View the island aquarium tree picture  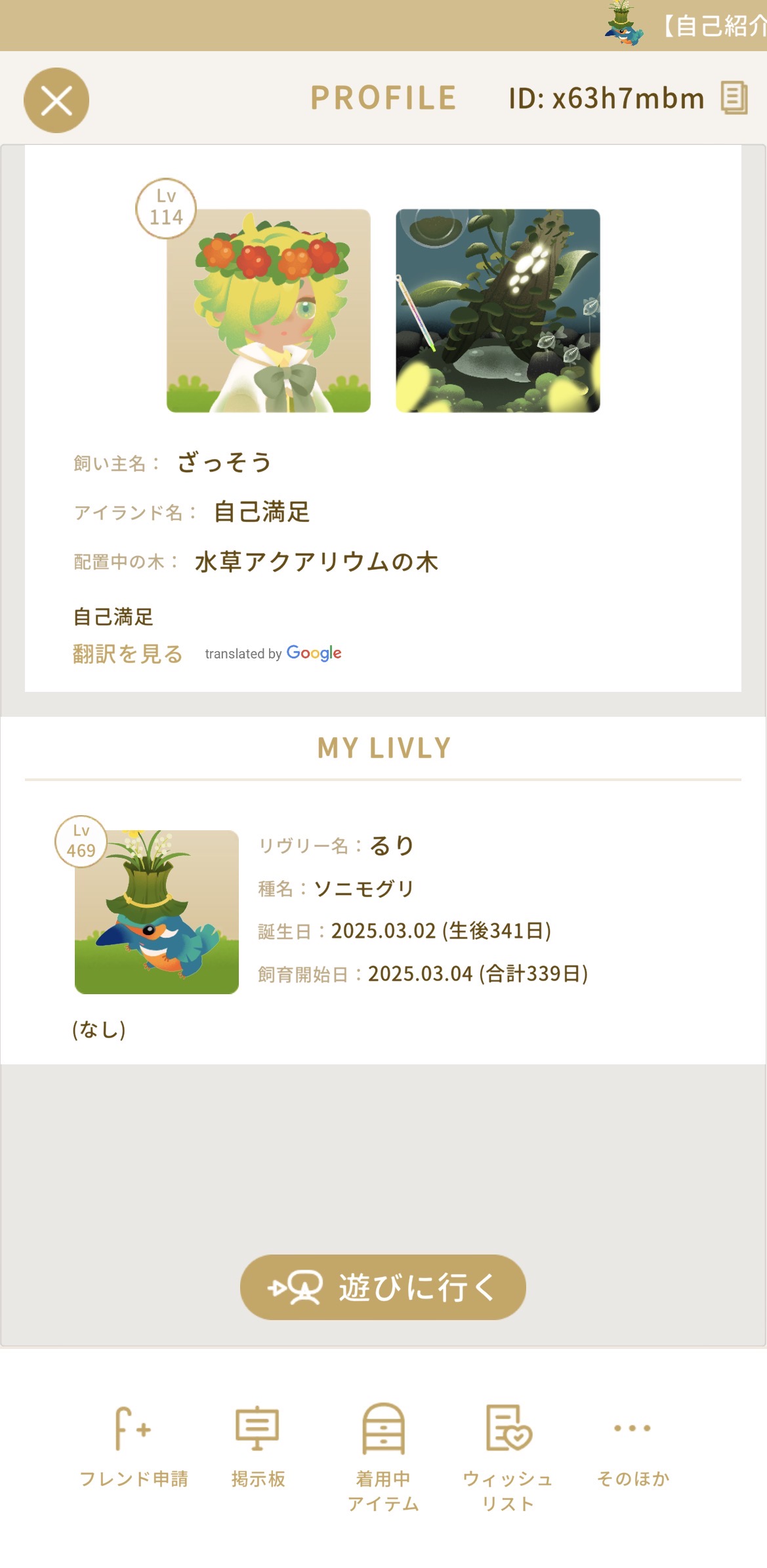click(x=498, y=311)
